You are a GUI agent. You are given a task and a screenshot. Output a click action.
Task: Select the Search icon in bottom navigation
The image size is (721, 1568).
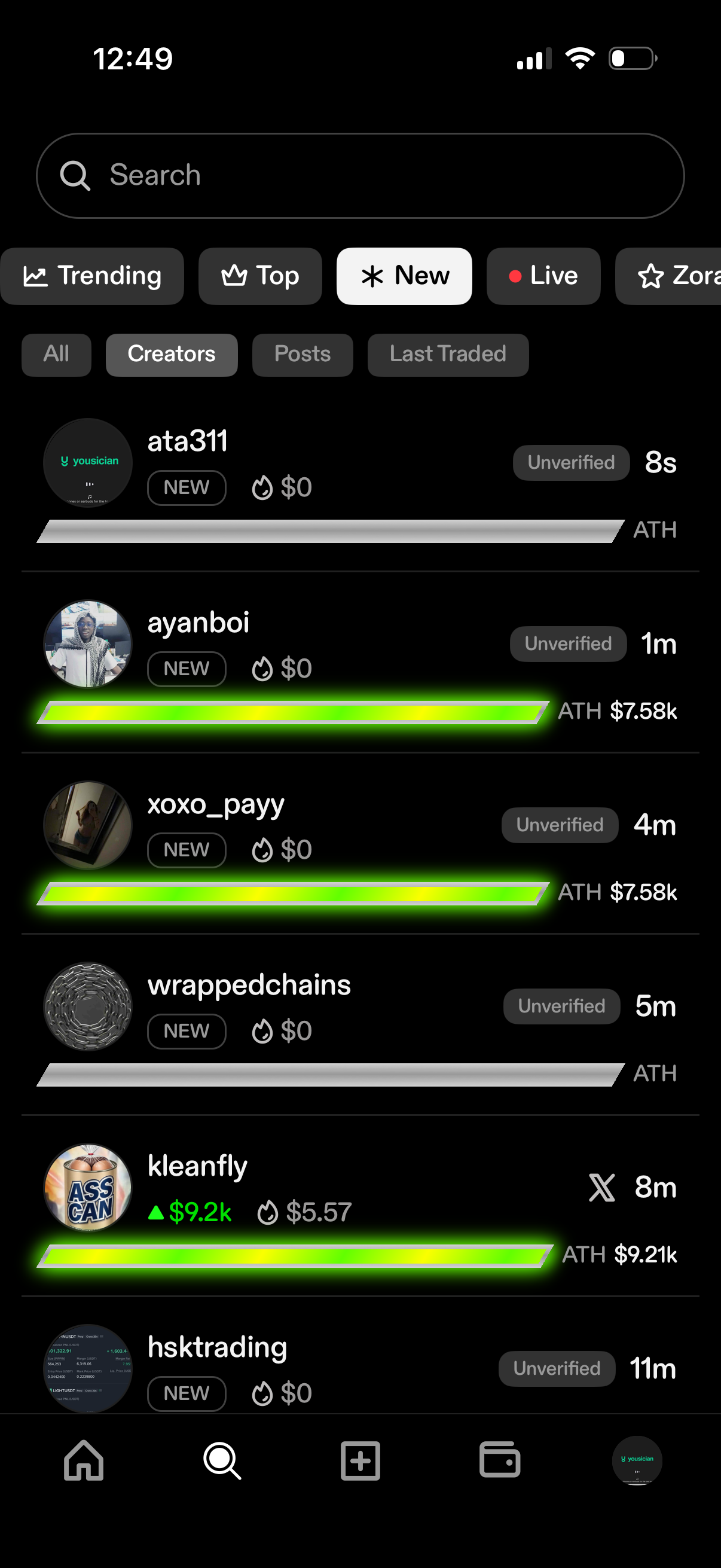coord(221,1461)
